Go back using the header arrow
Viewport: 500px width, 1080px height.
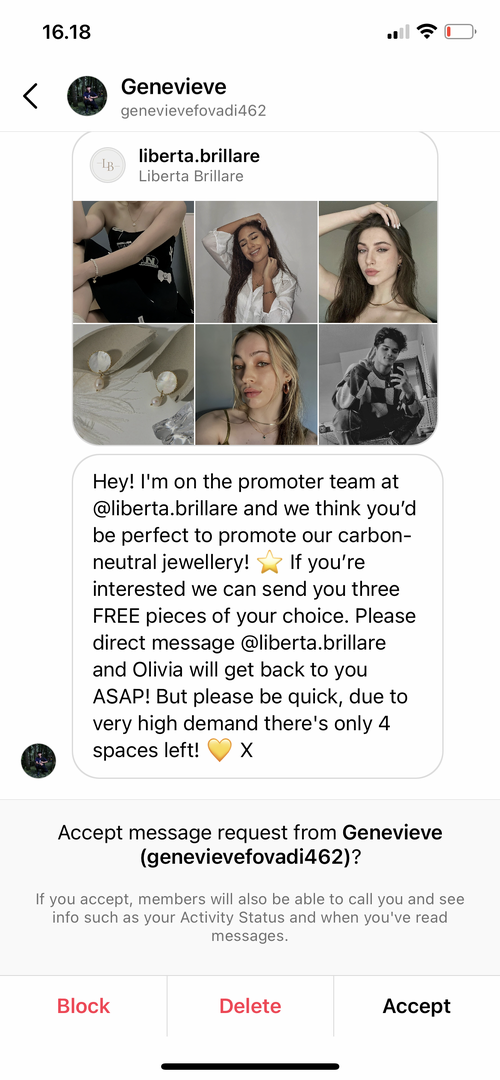[x=30, y=96]
